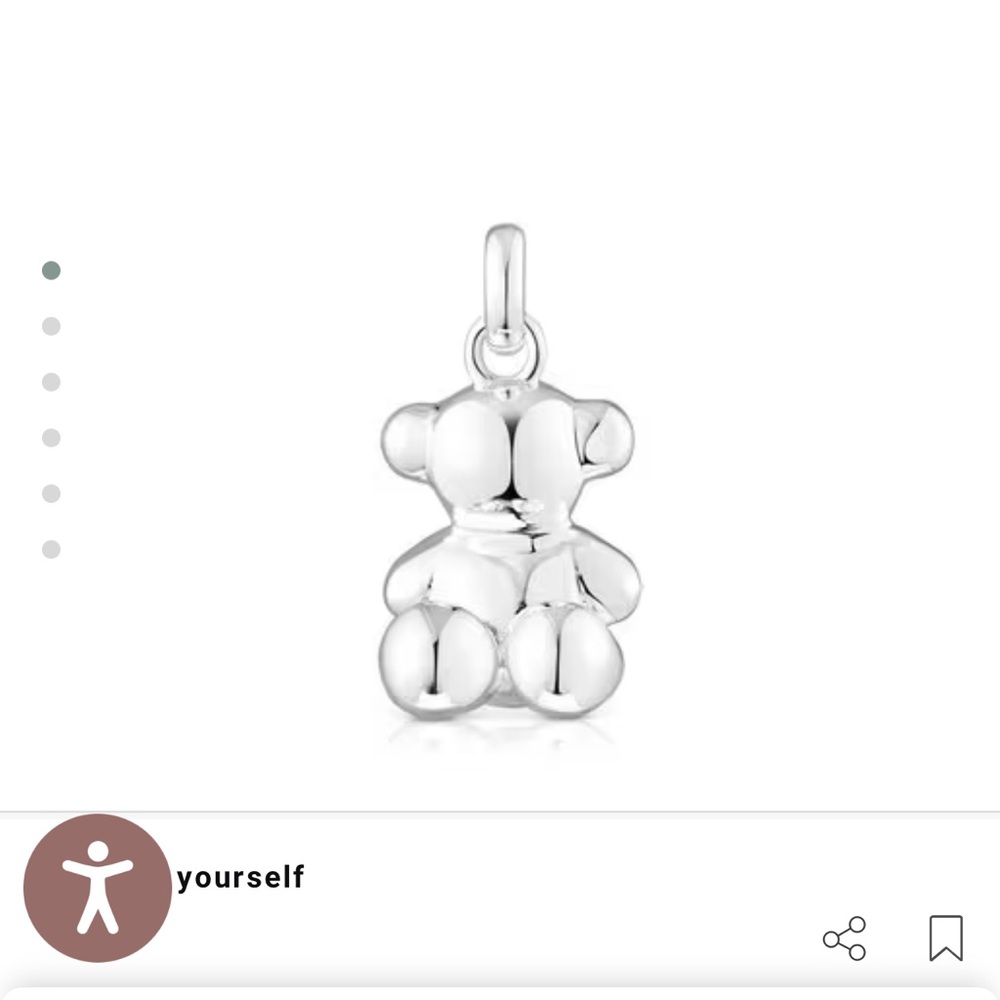Bookmark this pendant to wishlist
1000x1000 pixels.
pyautogui.click(x=945, y=938)
